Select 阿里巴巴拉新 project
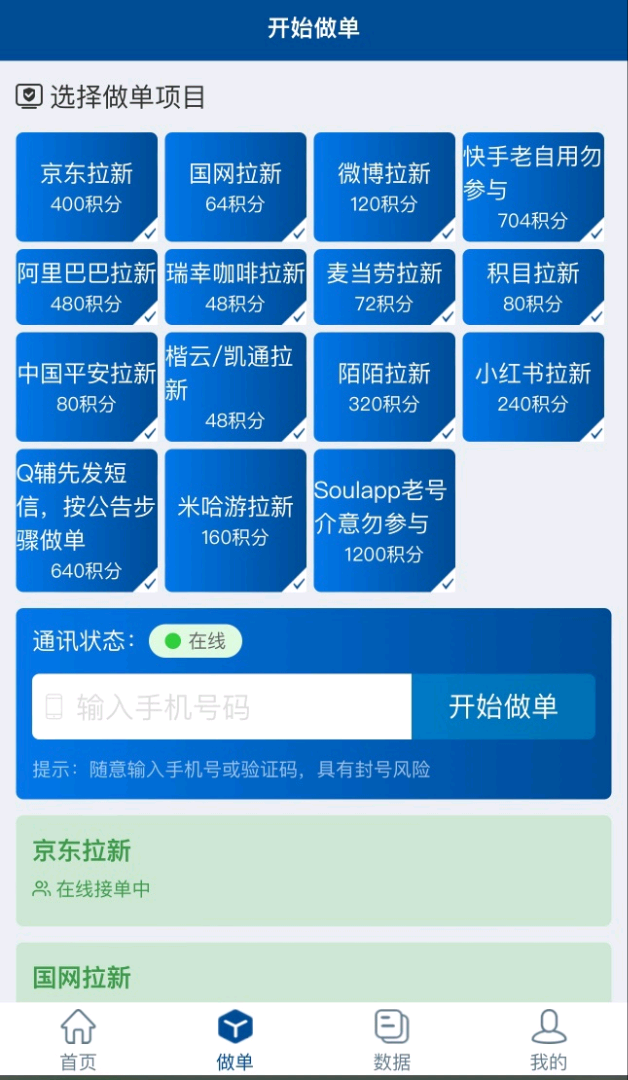The width and height of the screenshot is (628, 1080). [x=87, y=287]
